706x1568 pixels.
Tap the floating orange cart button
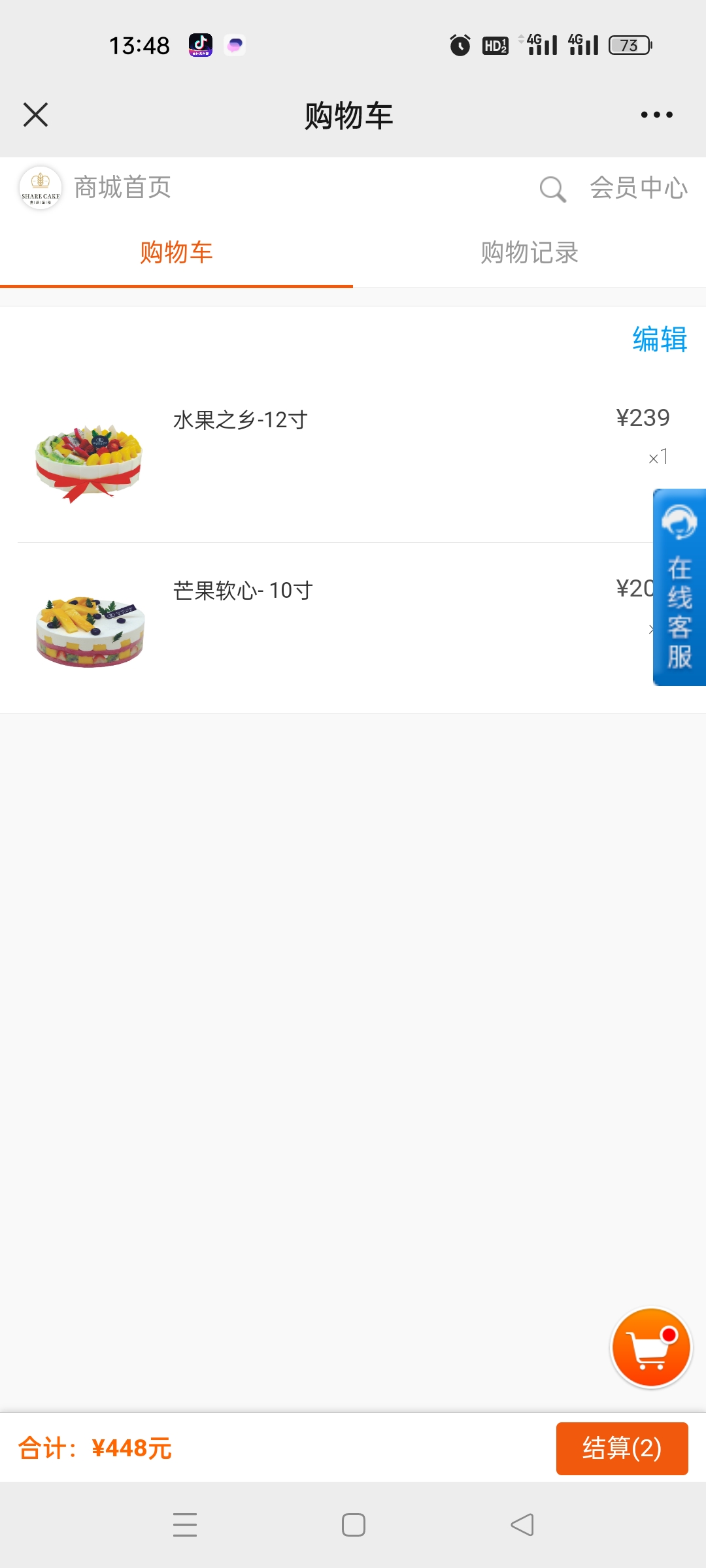pyautogui.click(x=651, y=1347)
